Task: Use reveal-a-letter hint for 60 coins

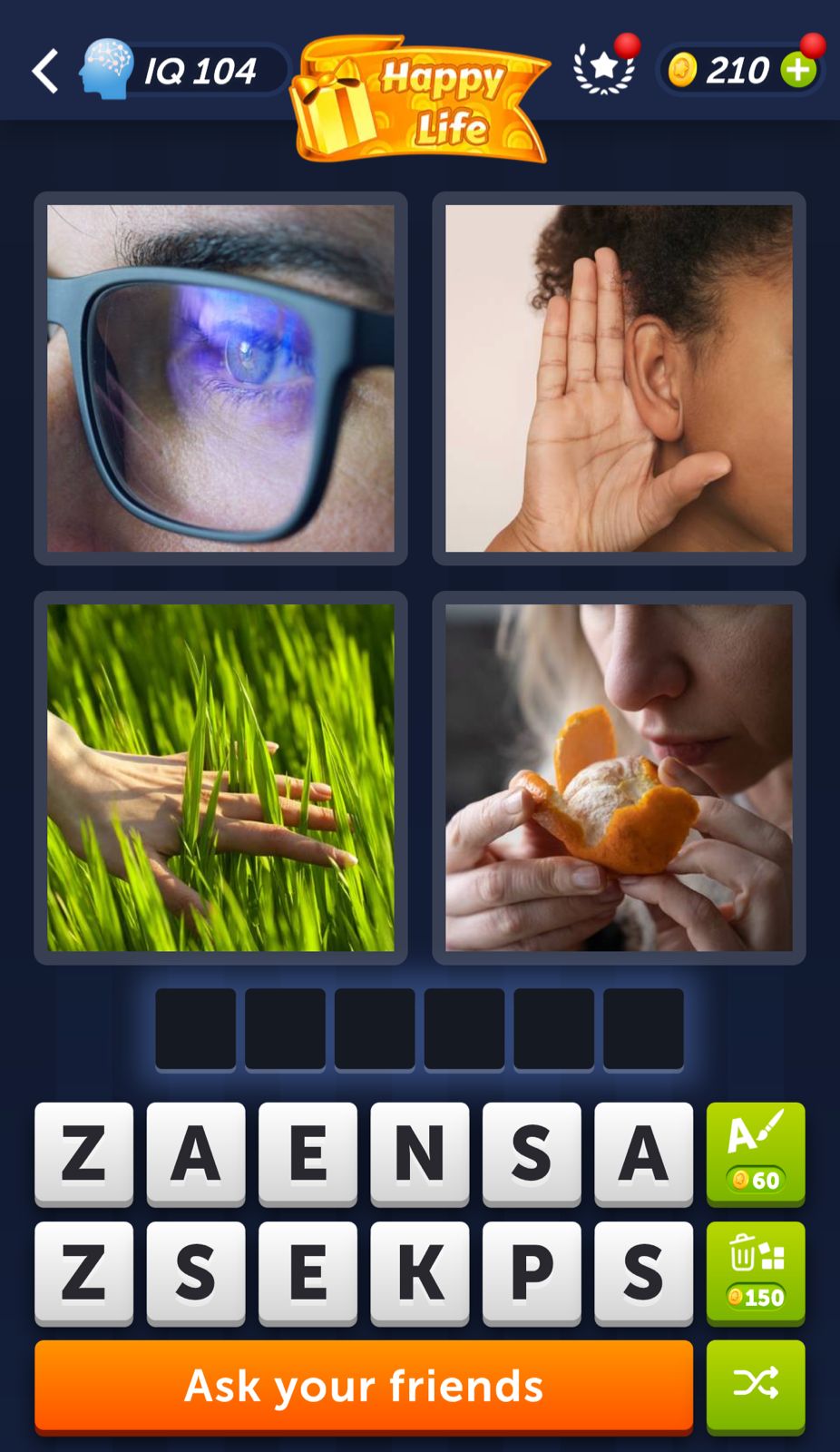Action: (755, 1153)
